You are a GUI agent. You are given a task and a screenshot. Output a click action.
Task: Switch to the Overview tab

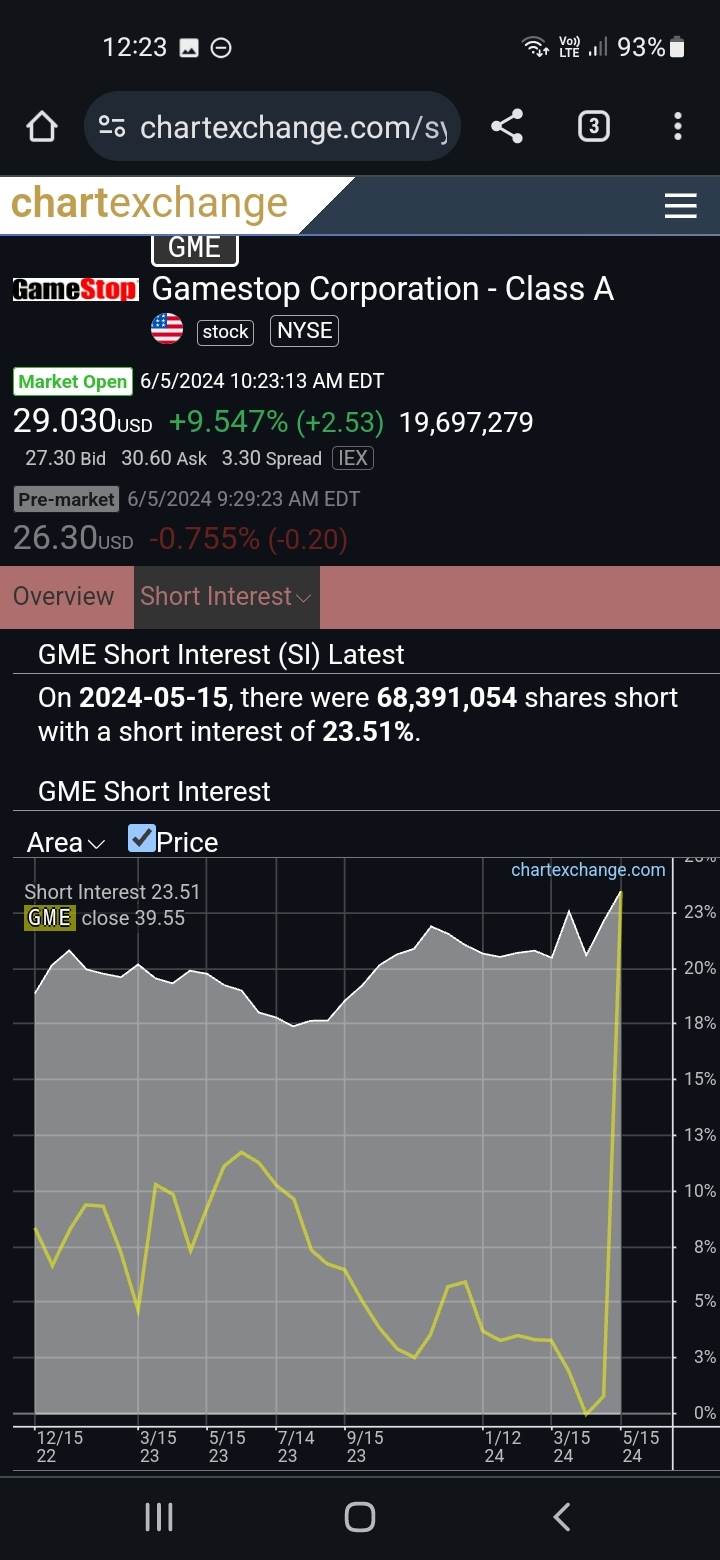point(64,596)
